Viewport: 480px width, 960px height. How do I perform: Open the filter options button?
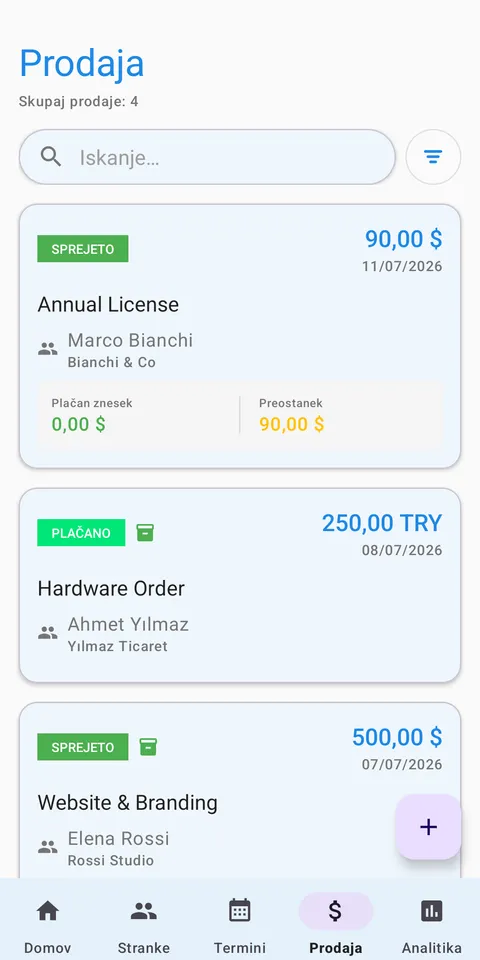pyautogui.click(x=433, y=157)
